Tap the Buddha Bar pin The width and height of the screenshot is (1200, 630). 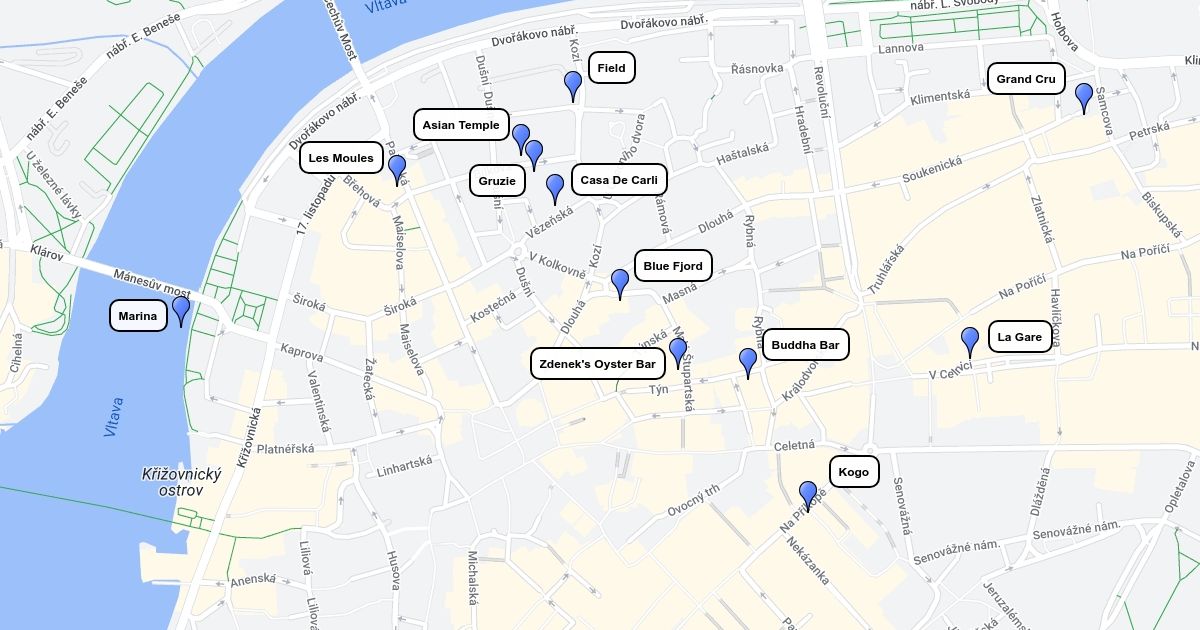point(748,364)
